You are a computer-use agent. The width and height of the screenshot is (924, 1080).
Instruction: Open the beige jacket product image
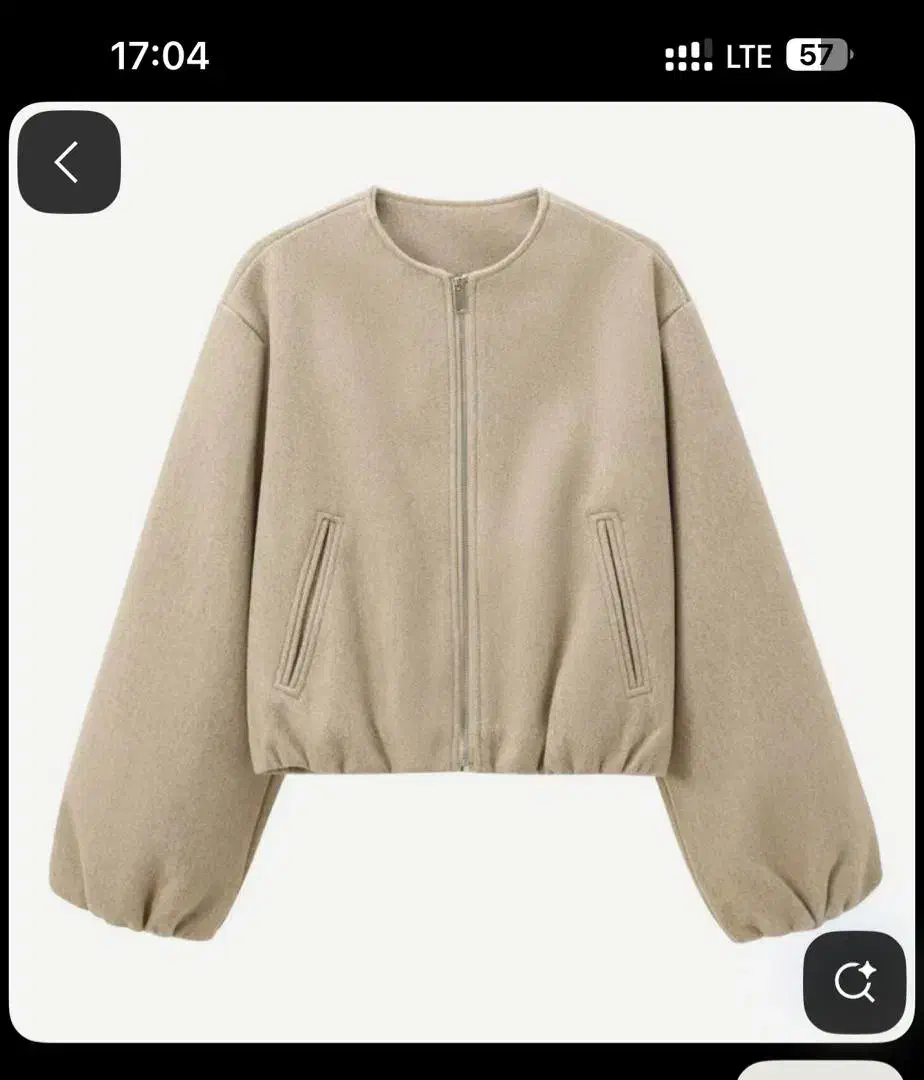[x=462, y=560]
